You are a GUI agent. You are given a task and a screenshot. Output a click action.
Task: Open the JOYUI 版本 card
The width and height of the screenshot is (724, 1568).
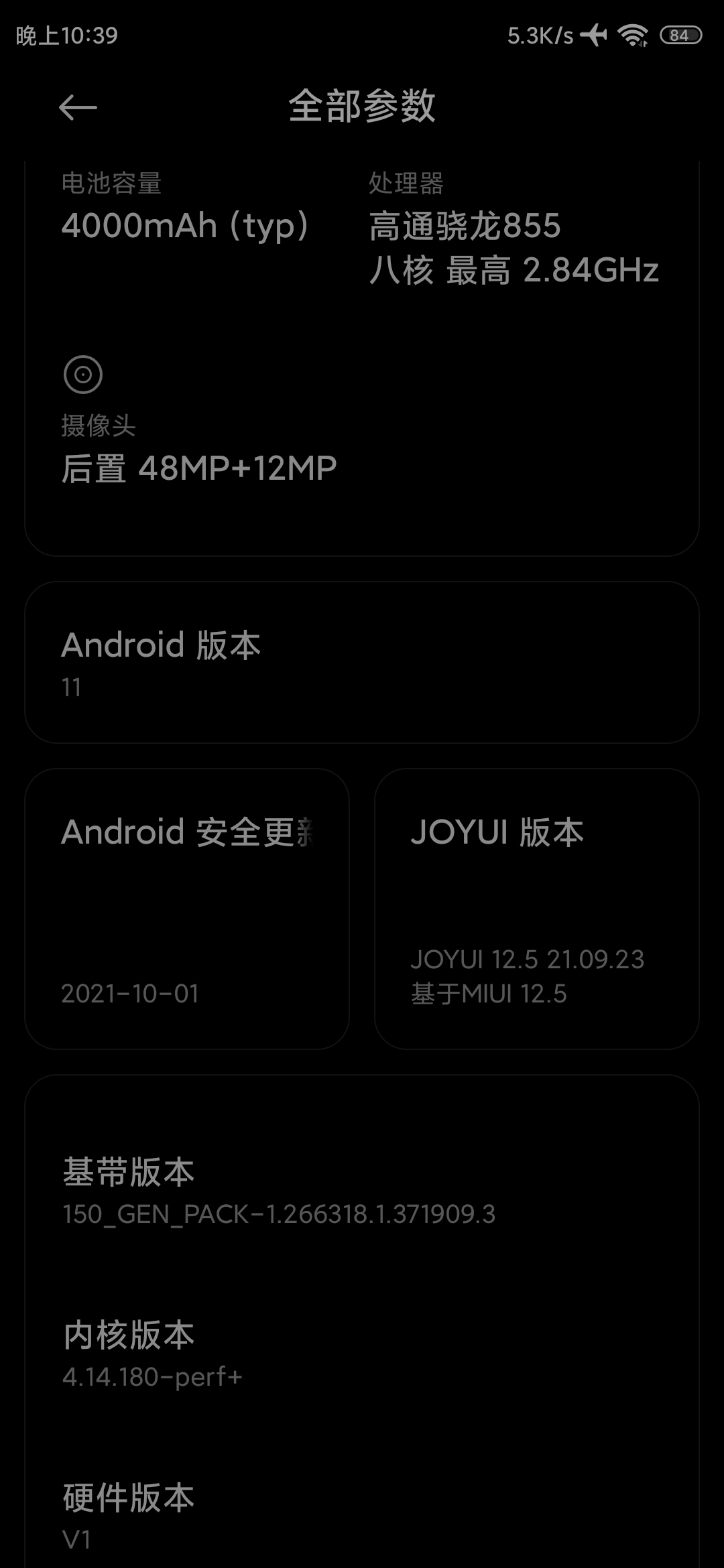pyautogui.click(x=537, y=909)
